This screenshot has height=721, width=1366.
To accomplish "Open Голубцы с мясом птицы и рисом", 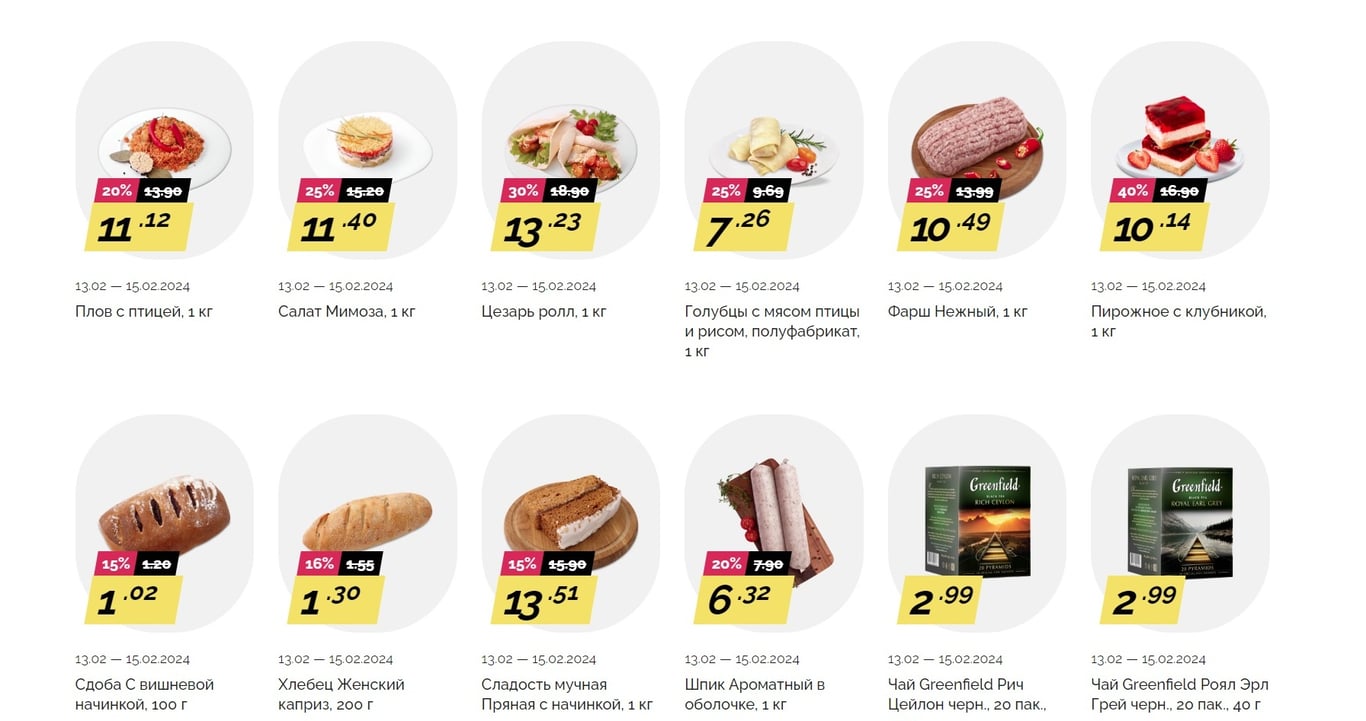I will tap(773, 150).
